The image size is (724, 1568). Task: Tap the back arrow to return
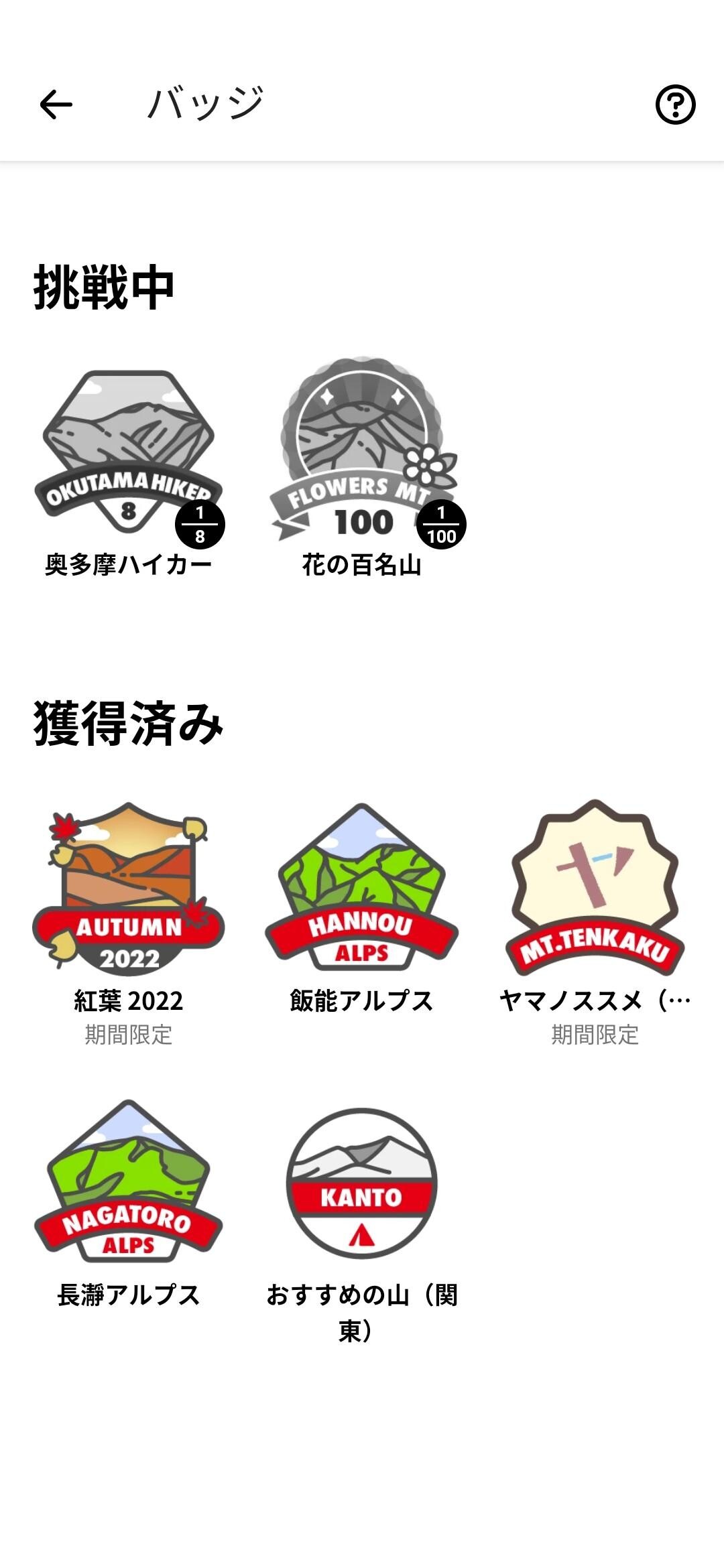click(x=54, y=105)
